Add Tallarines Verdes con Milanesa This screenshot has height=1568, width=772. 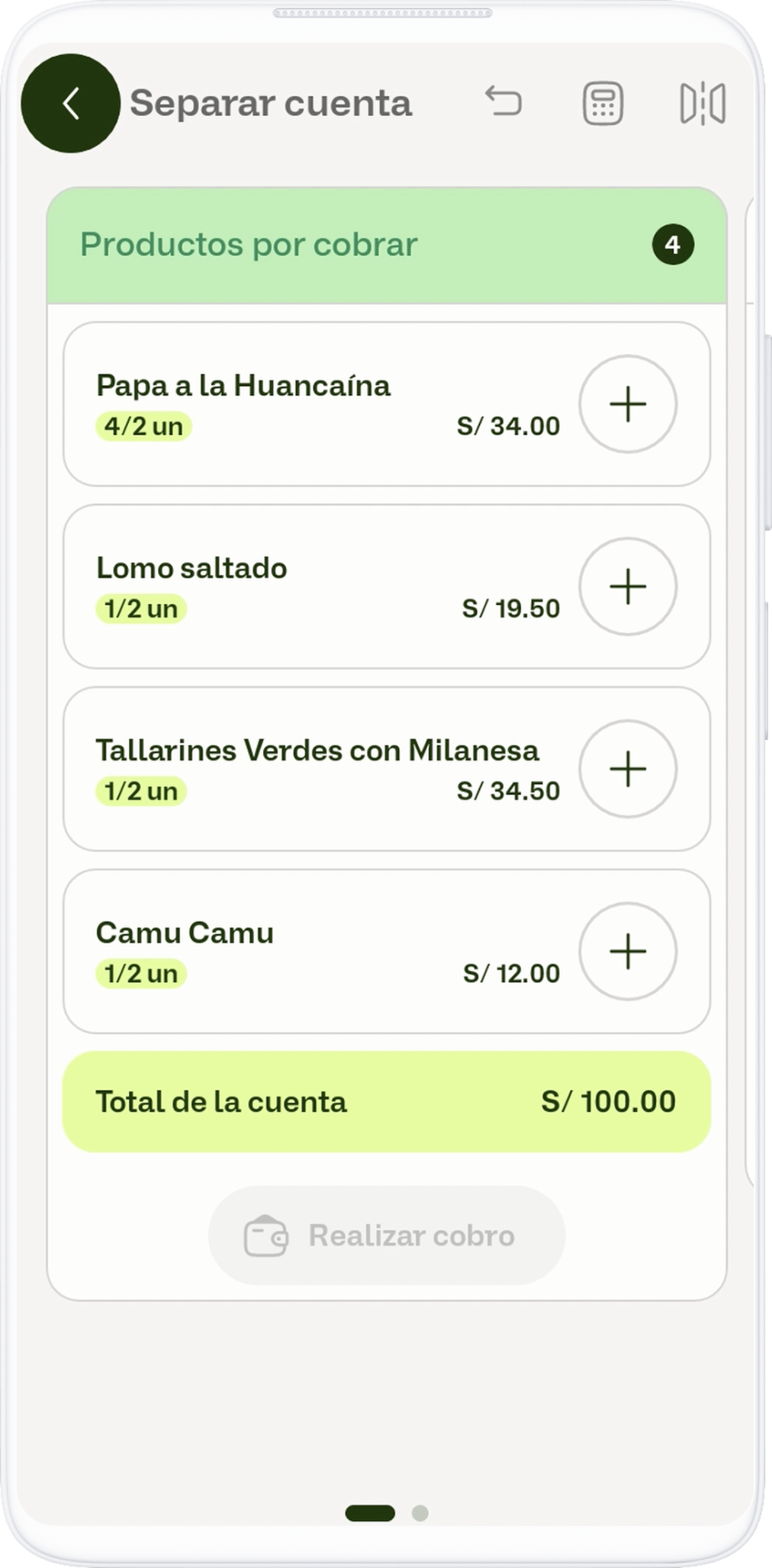point(627,769)
